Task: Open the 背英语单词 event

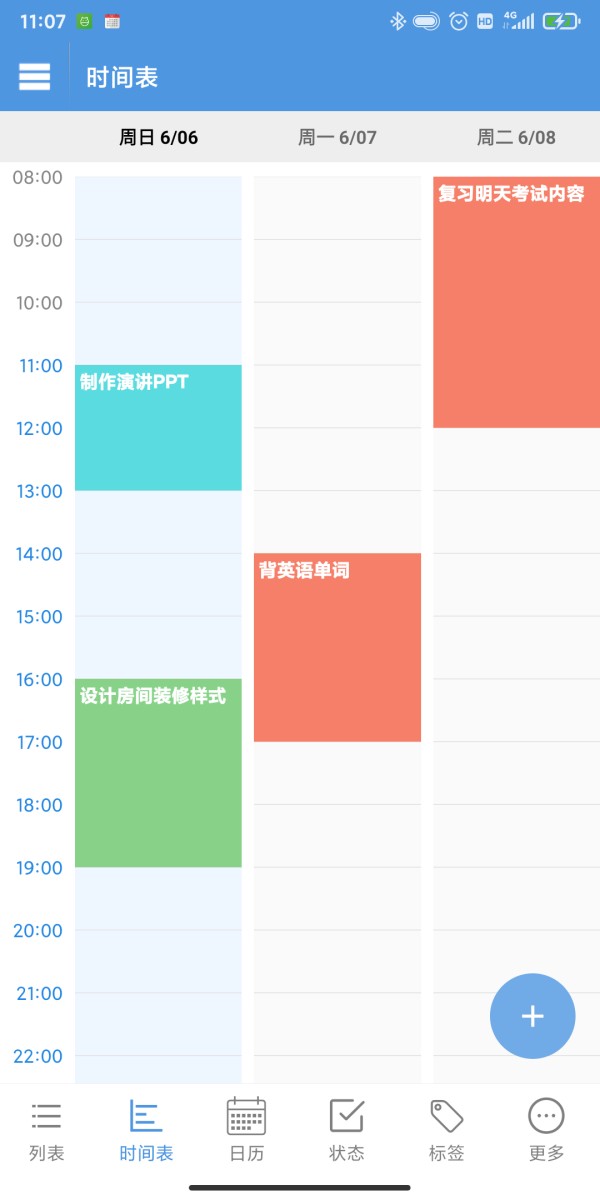Action: 337,647
